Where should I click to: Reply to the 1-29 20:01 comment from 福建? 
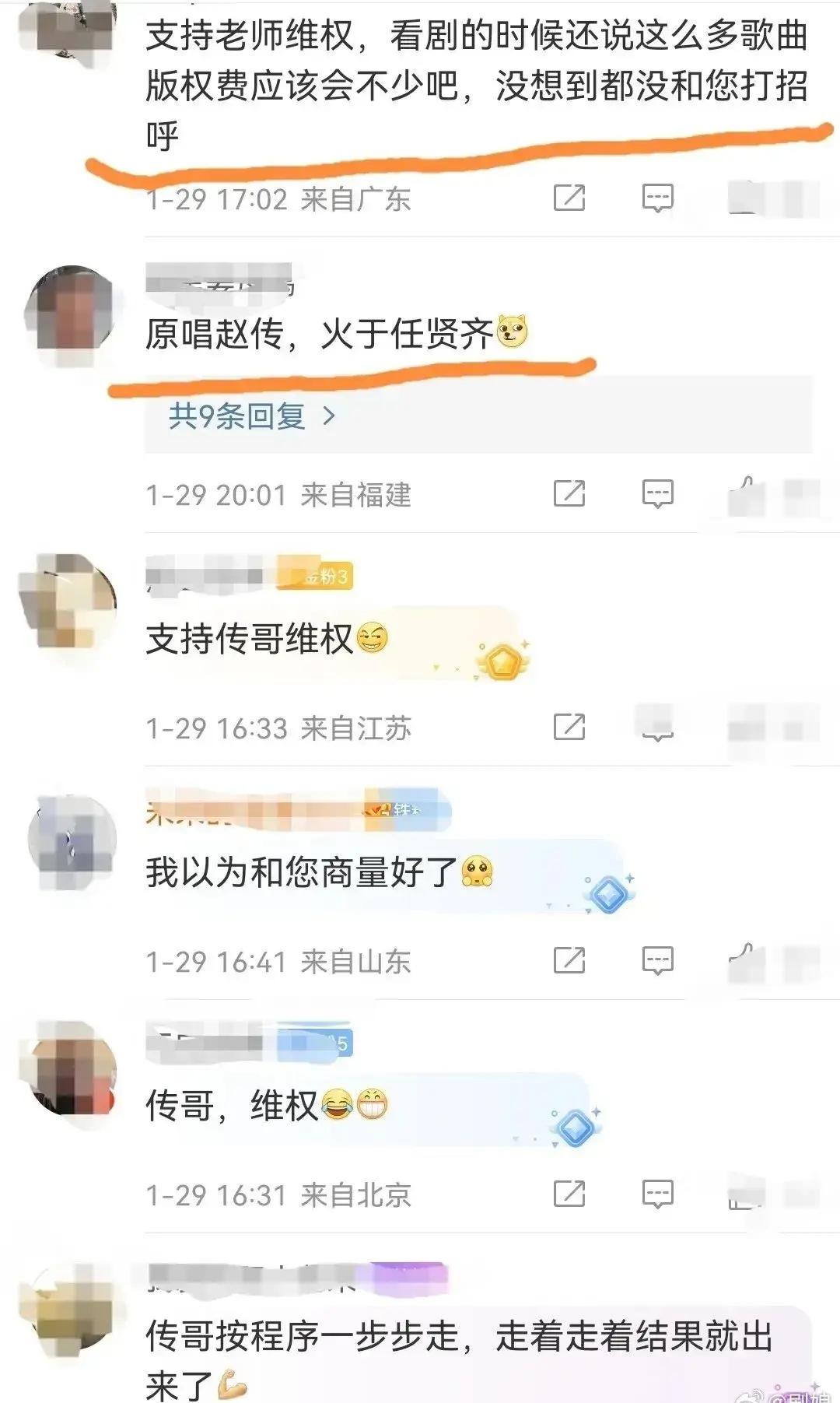click(657, 493)
